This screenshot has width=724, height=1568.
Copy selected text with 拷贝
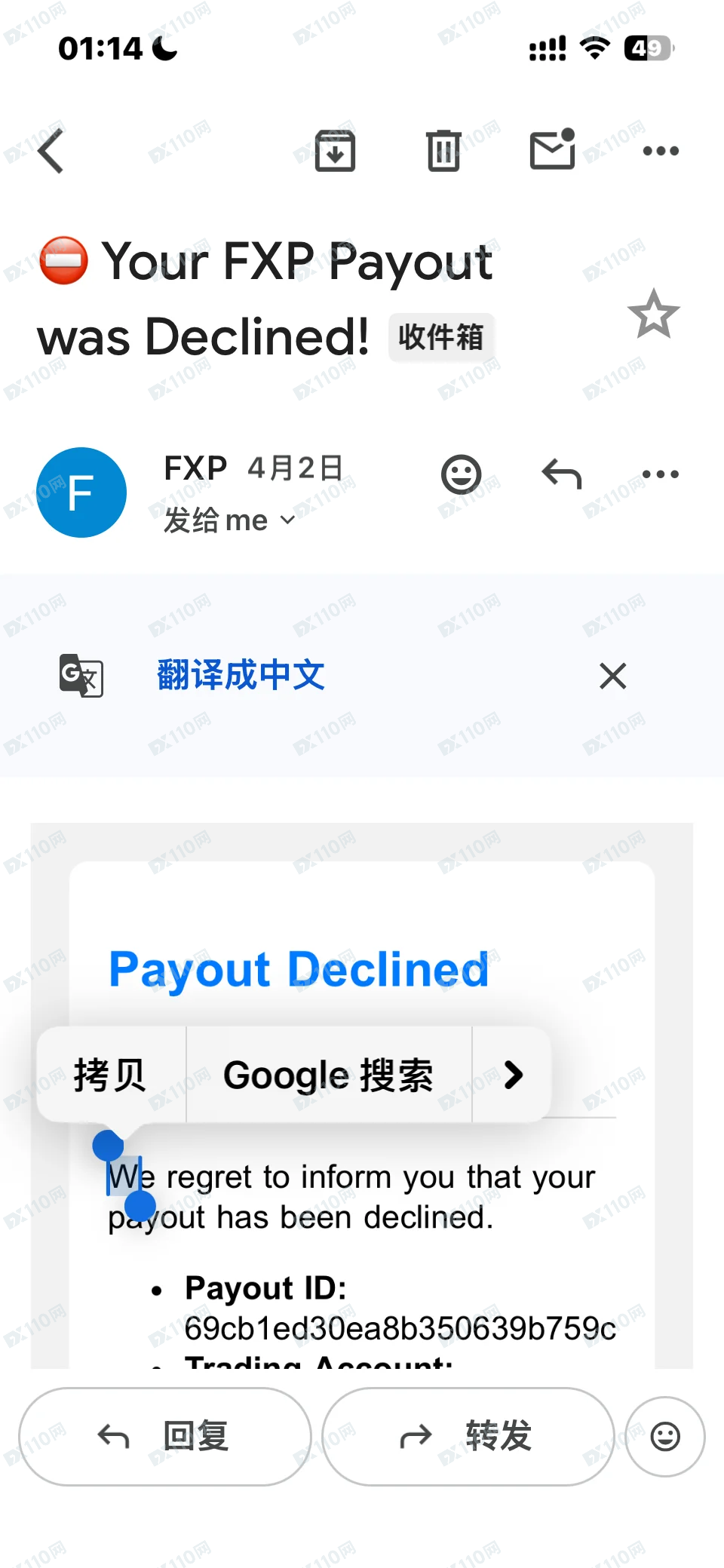point(110,1075)
